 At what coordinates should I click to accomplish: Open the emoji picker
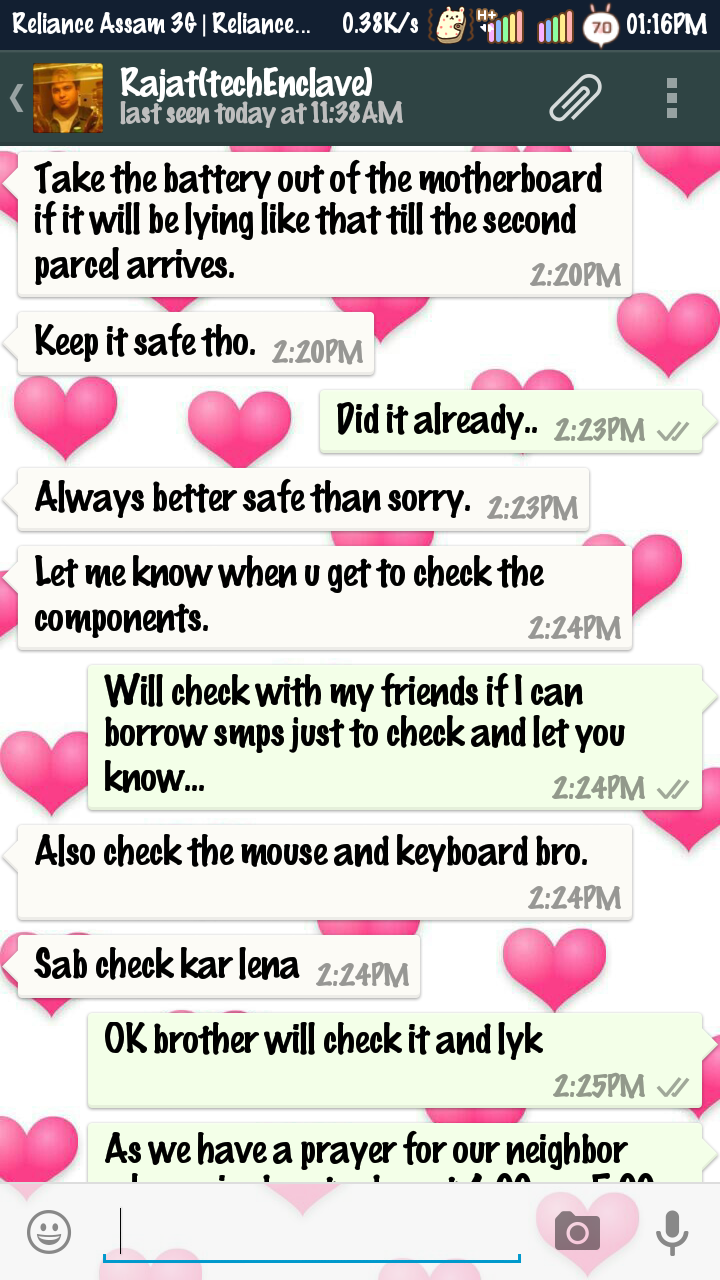[49, 1231]
